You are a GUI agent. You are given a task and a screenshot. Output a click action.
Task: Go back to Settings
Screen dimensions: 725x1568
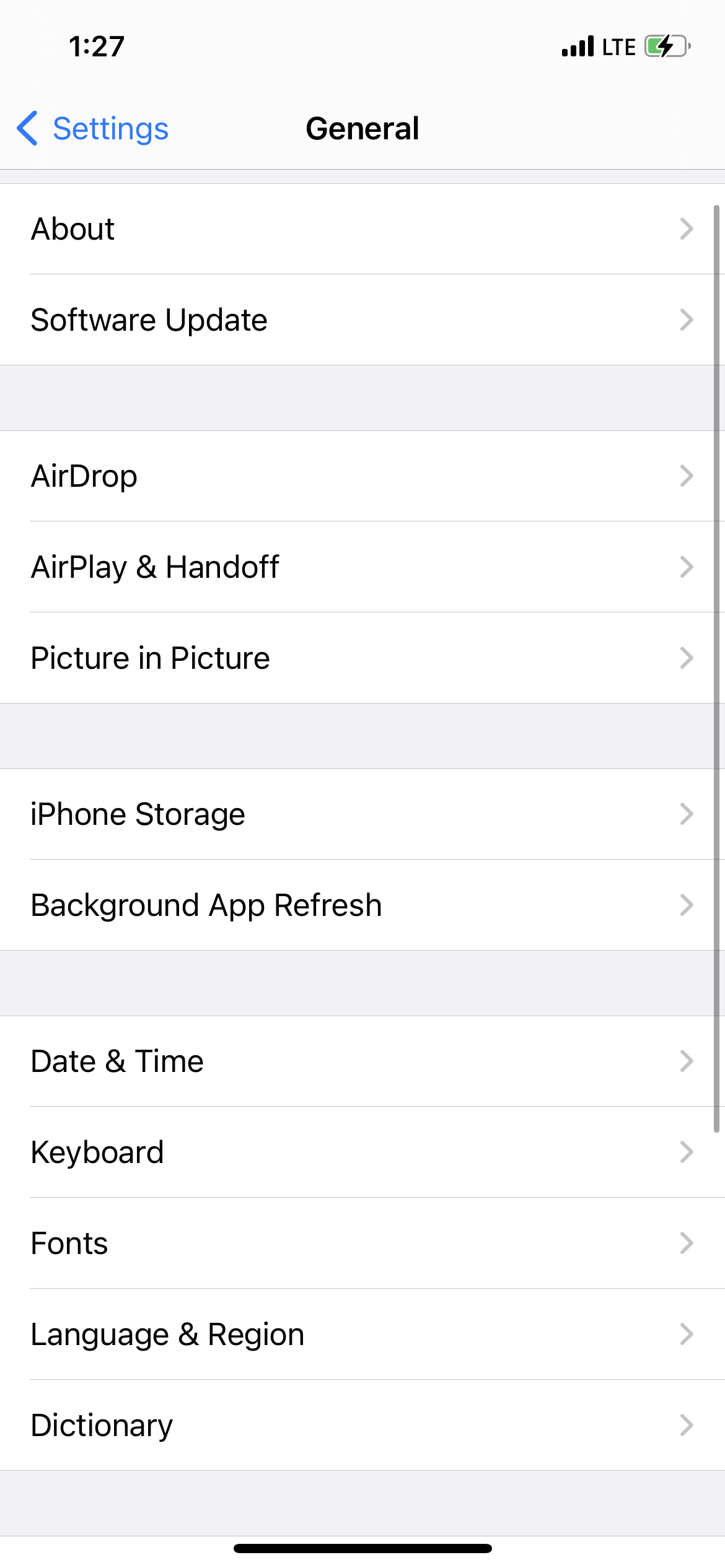[93, 129]
